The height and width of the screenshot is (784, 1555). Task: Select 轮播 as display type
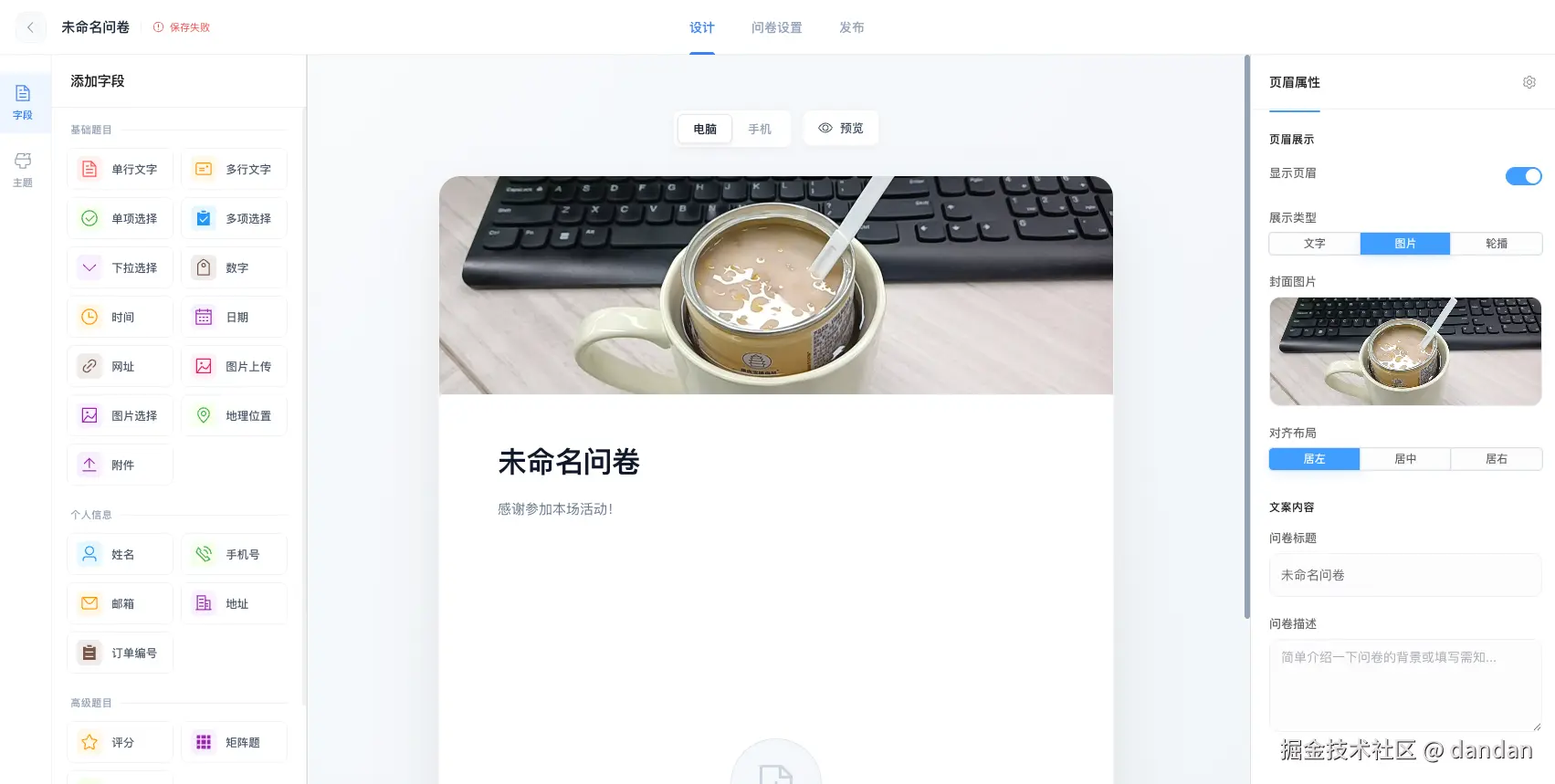1496,244
